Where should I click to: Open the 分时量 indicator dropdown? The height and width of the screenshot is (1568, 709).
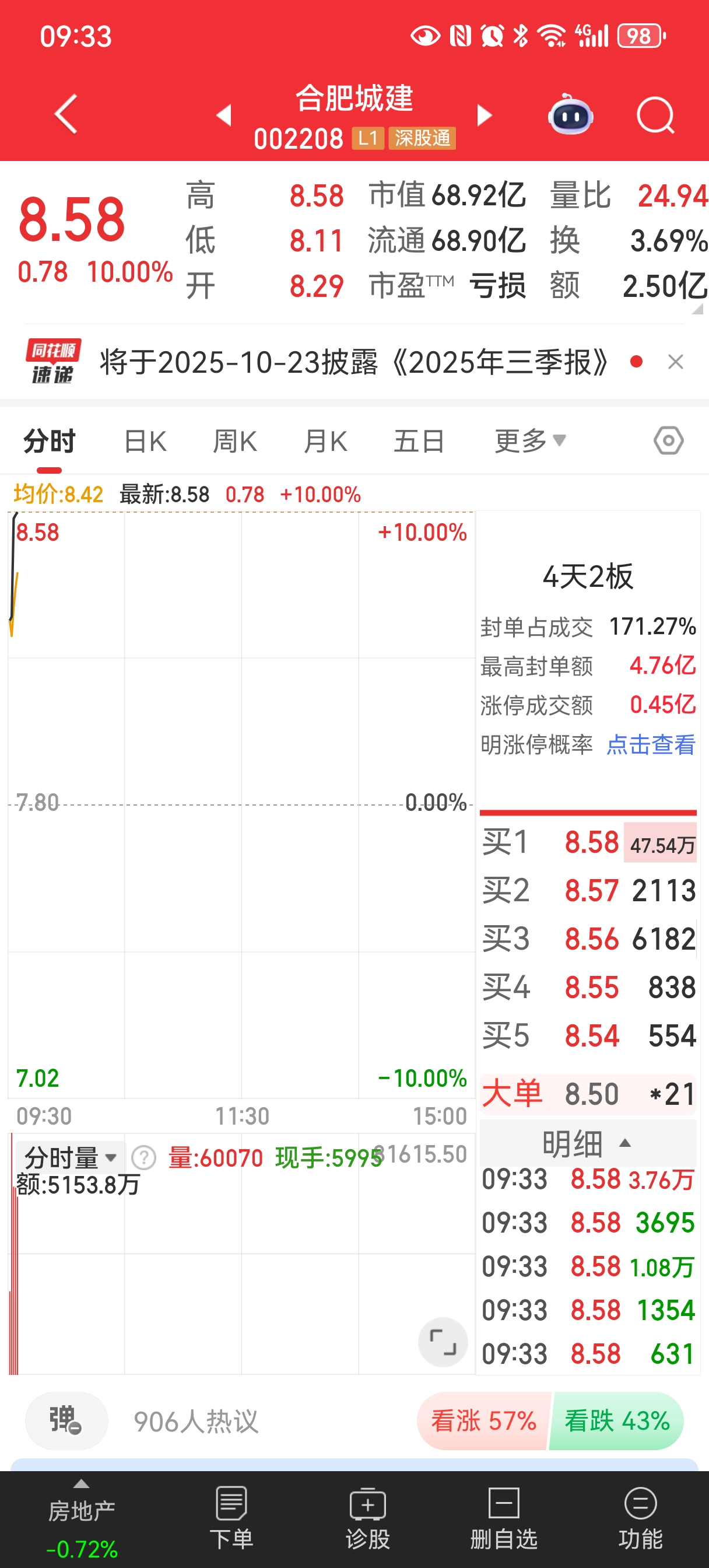69,1157
